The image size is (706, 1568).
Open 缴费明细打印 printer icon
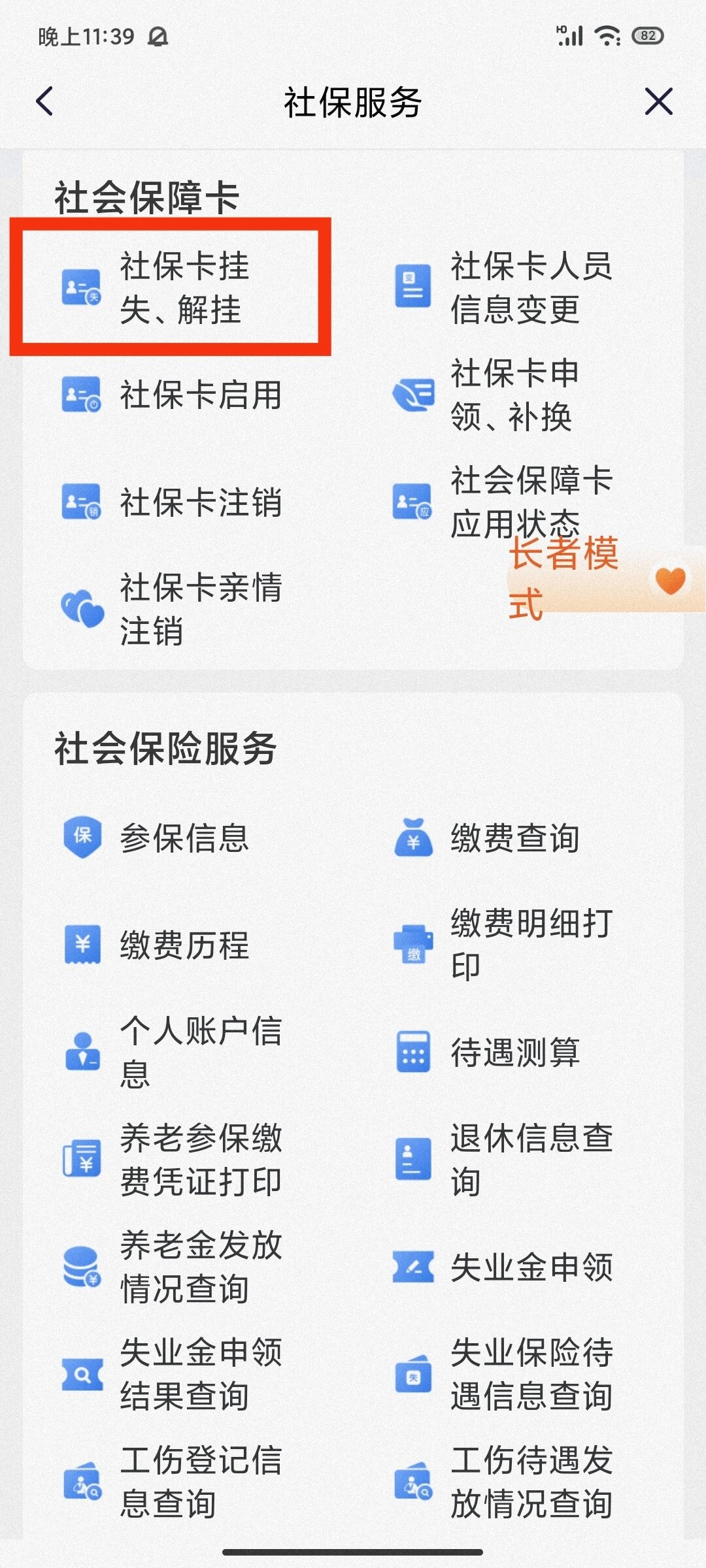click(x=413, y=942)
